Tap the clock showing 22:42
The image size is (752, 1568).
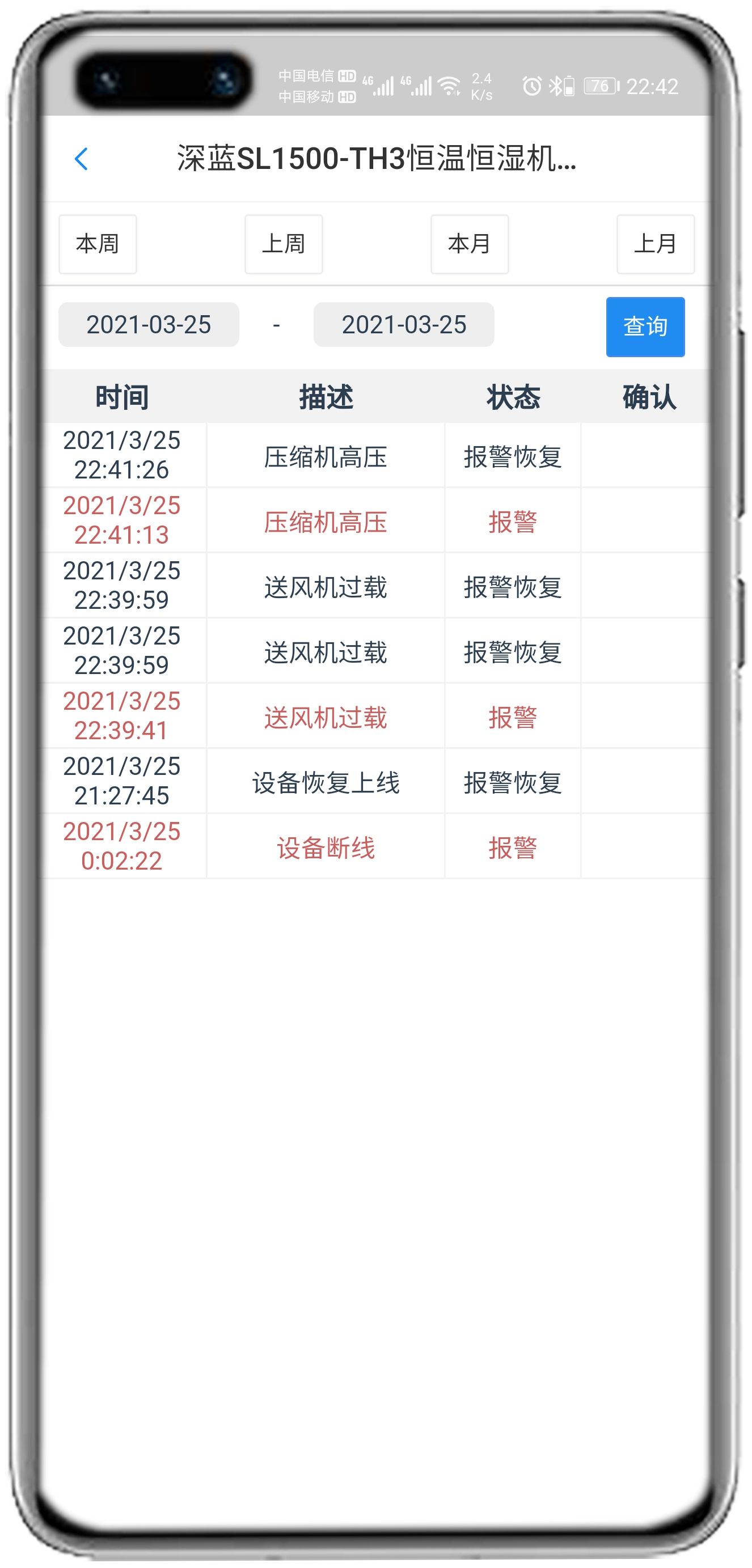(651, 86)
